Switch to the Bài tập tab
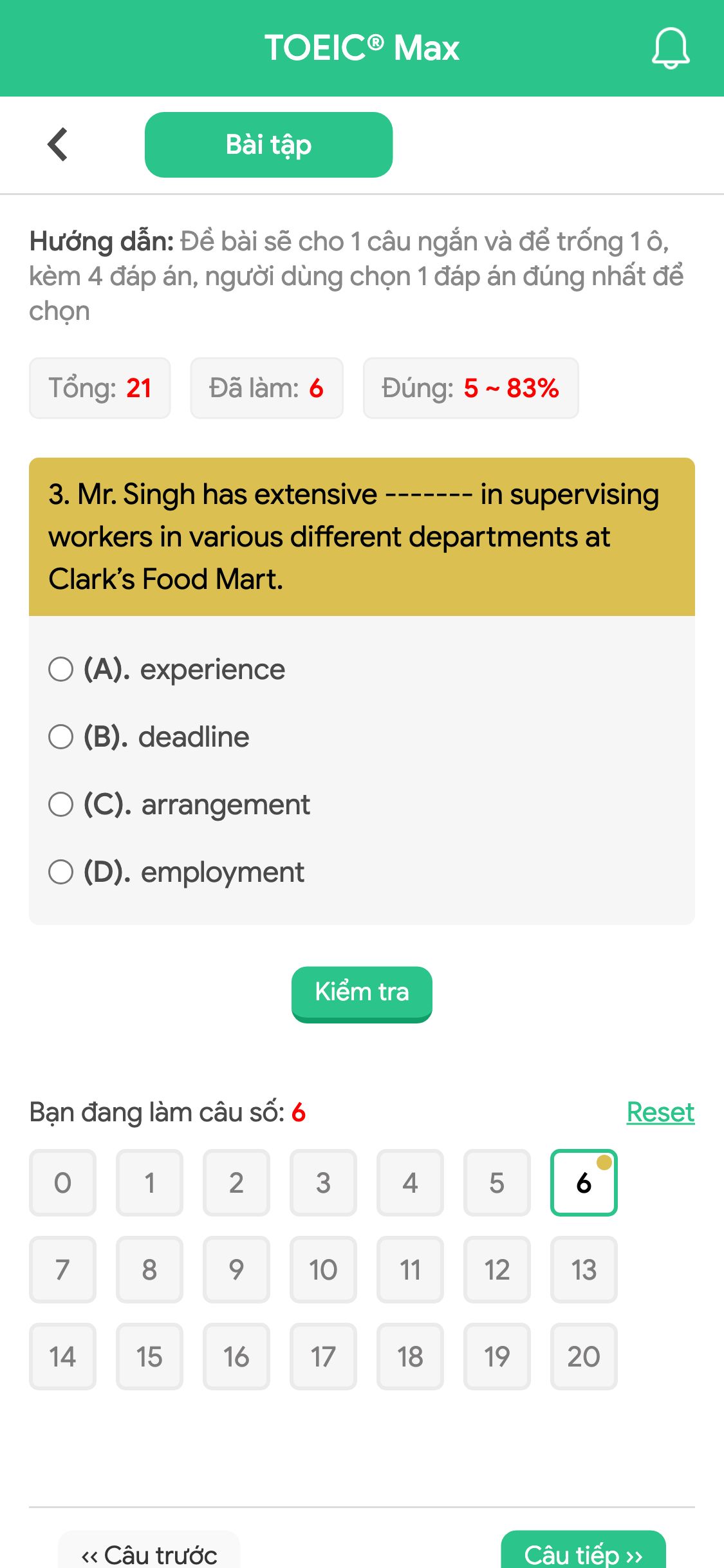724x1568 pixels. pos(268,144)
